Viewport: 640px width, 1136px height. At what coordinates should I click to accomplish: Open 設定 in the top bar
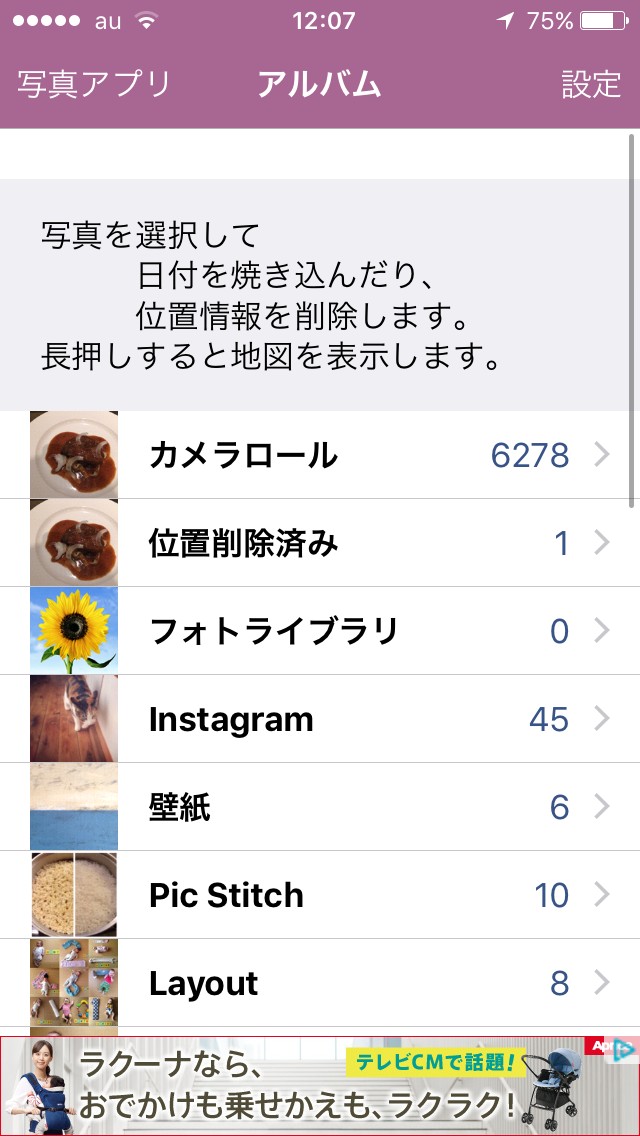tap(591, 84)
